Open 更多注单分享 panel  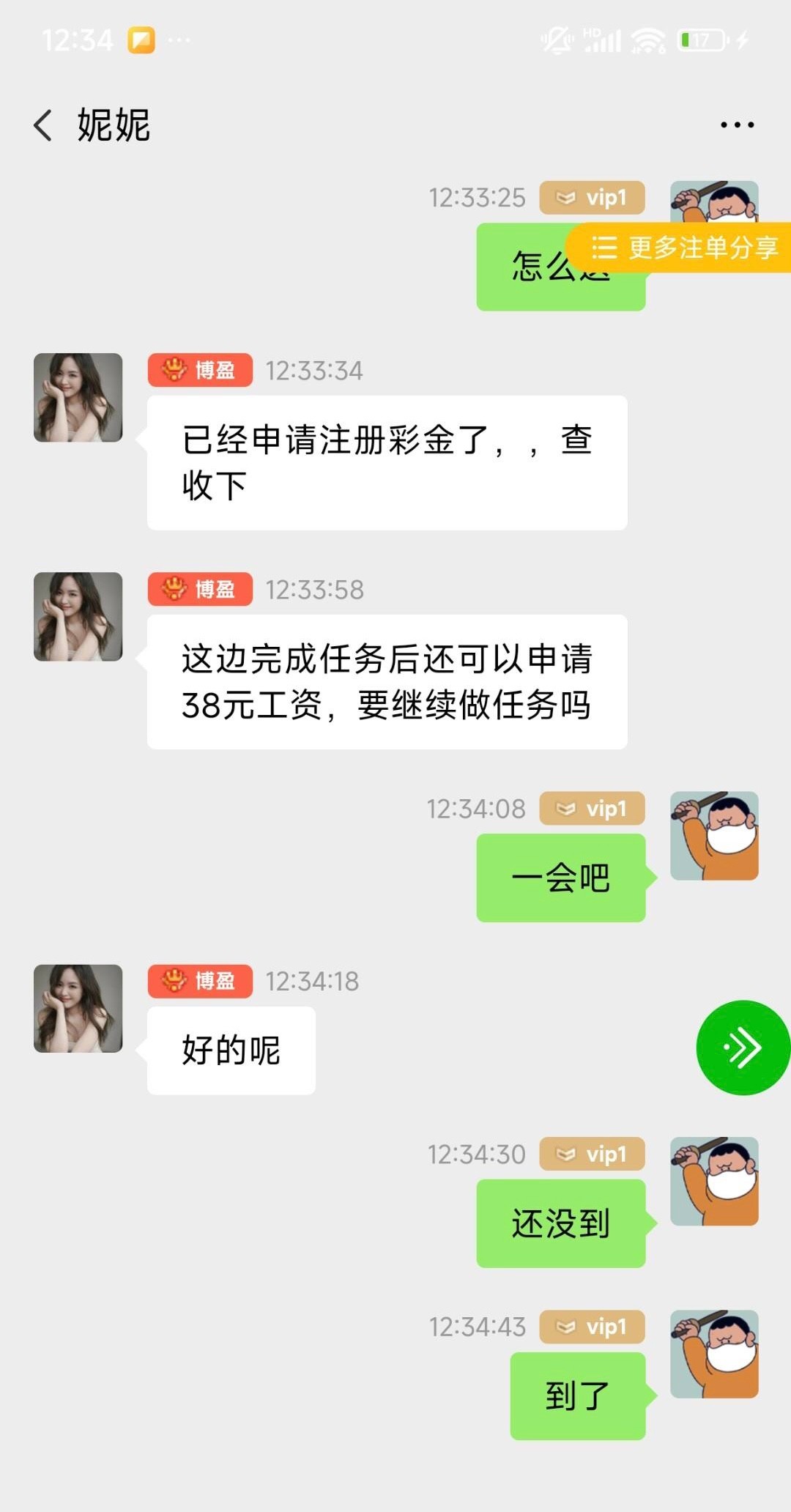coord(683,248)
